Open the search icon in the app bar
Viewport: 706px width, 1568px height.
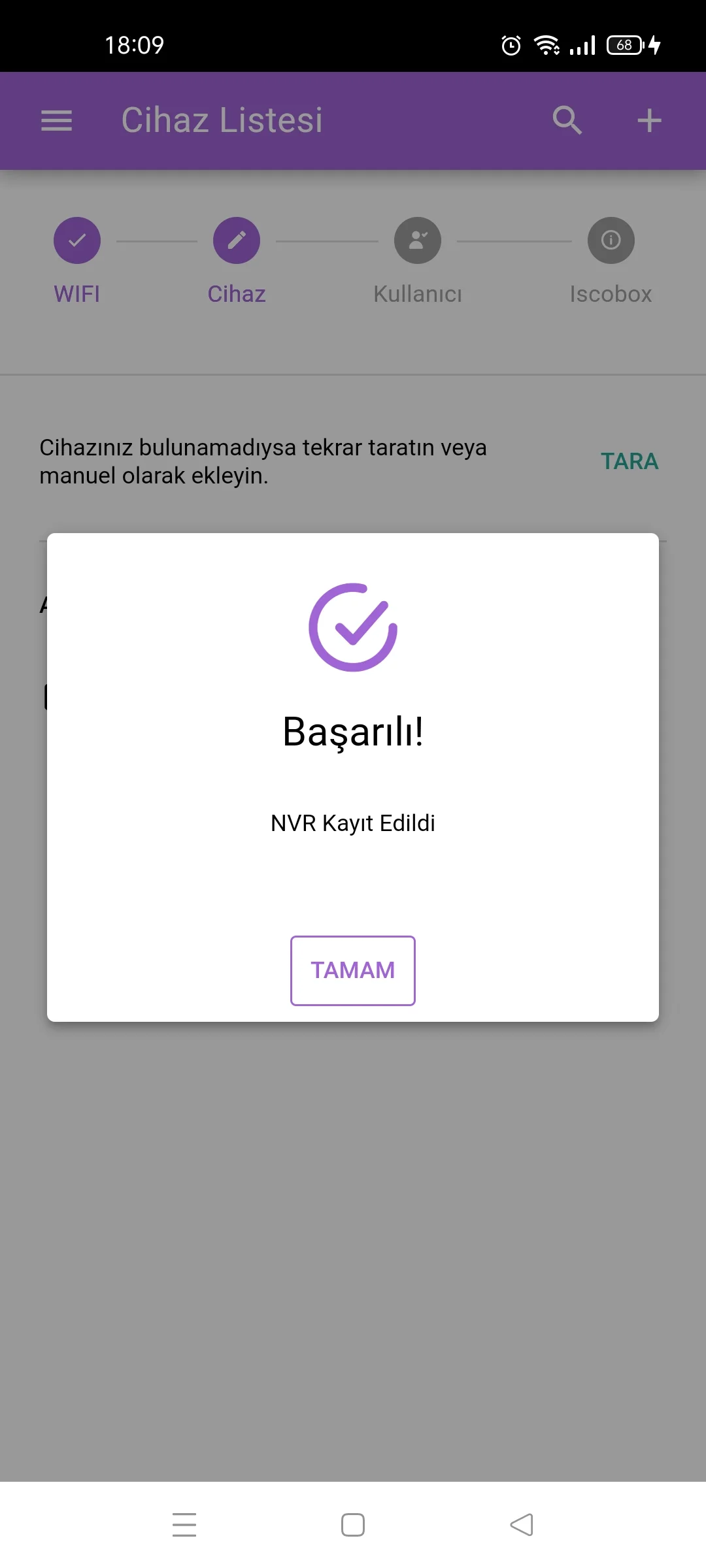tap(567, 121)
